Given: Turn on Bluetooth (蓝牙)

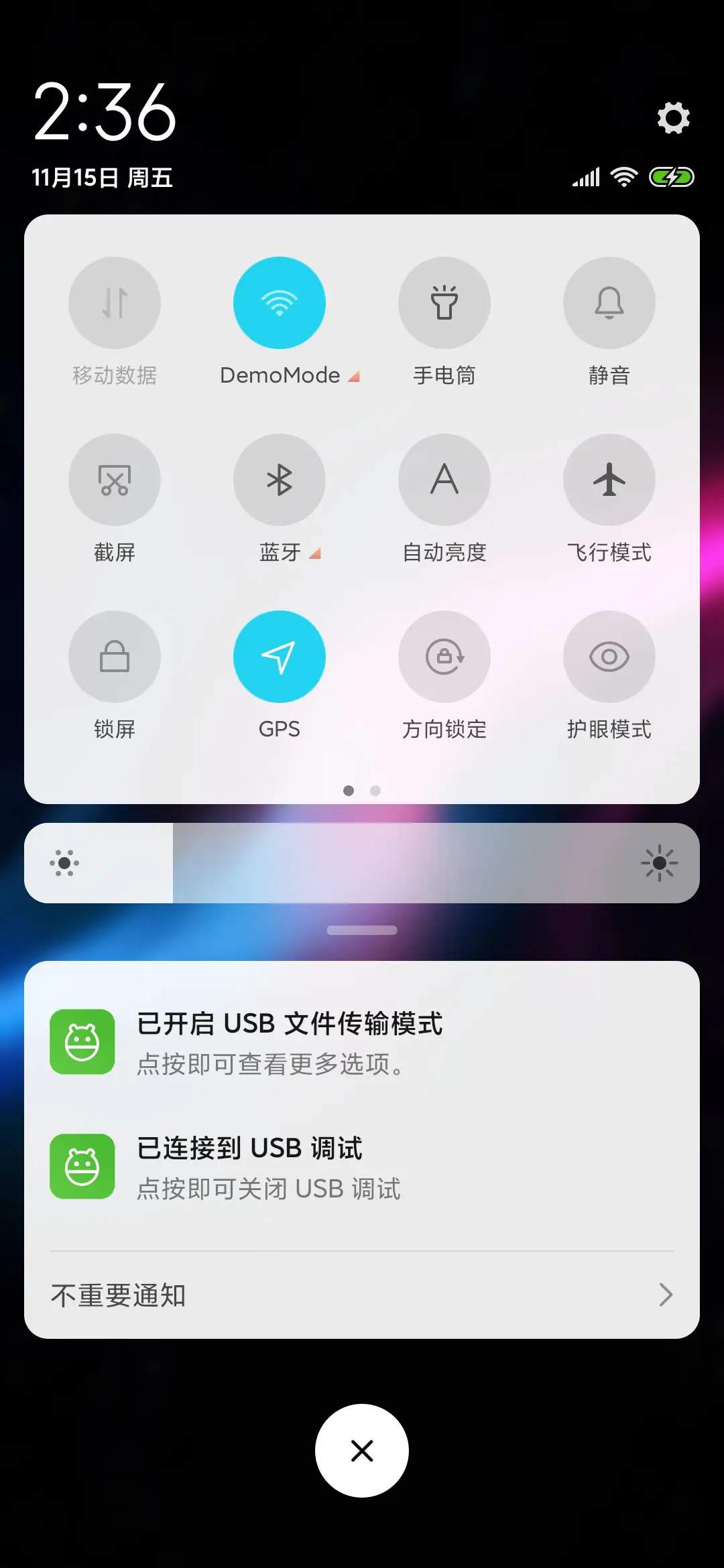Looking at the screenshot, I should pos(280,480).
